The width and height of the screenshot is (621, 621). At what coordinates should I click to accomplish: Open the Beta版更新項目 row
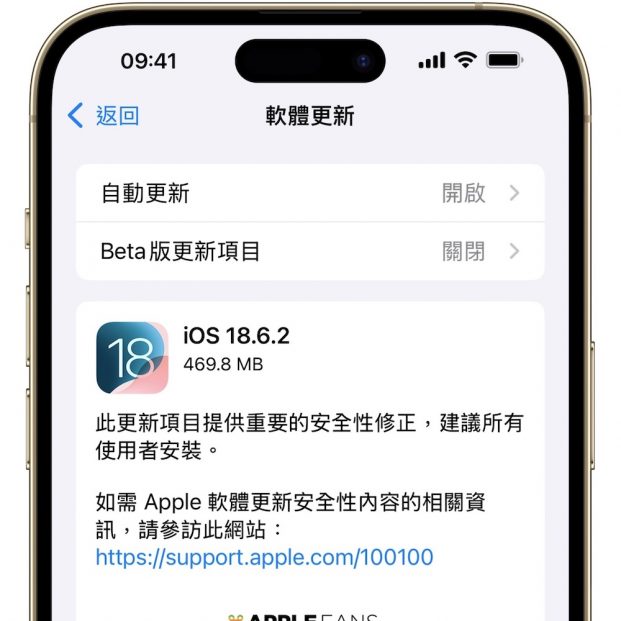click(310, 251)
